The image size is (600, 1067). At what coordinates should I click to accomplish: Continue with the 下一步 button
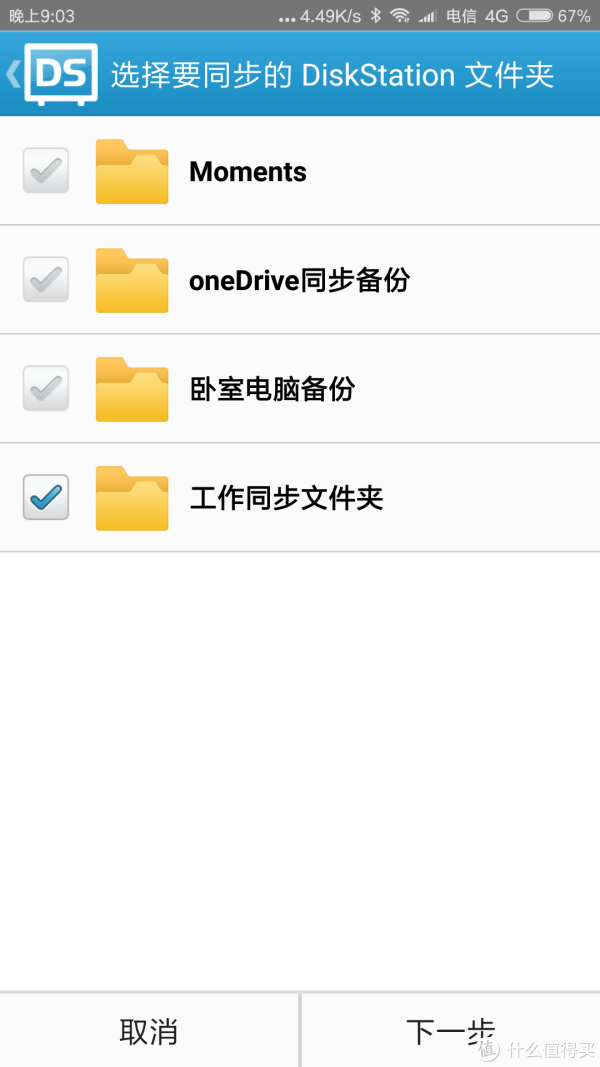tap(450, 1030)
